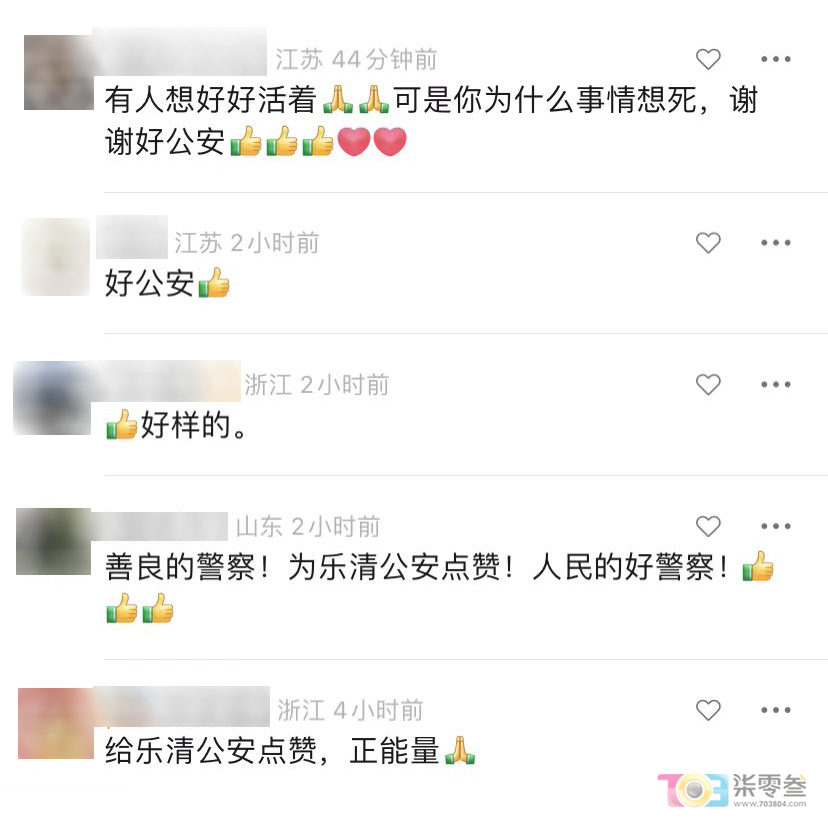Like the 好样的 comment
This screenshot has width=828, height=819.
pos(708,384)
